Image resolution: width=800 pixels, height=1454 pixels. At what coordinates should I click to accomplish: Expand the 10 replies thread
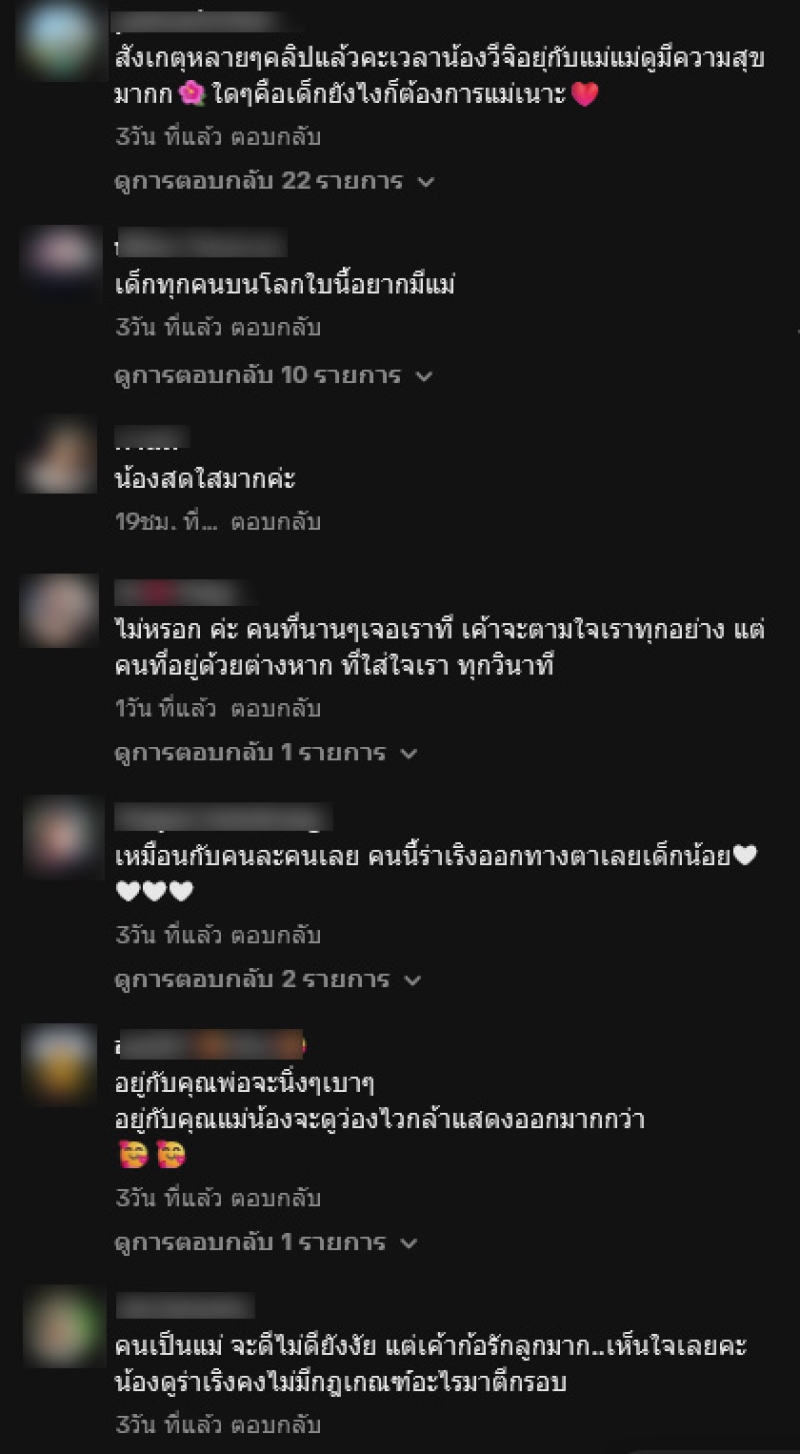[x=274, y=376]
